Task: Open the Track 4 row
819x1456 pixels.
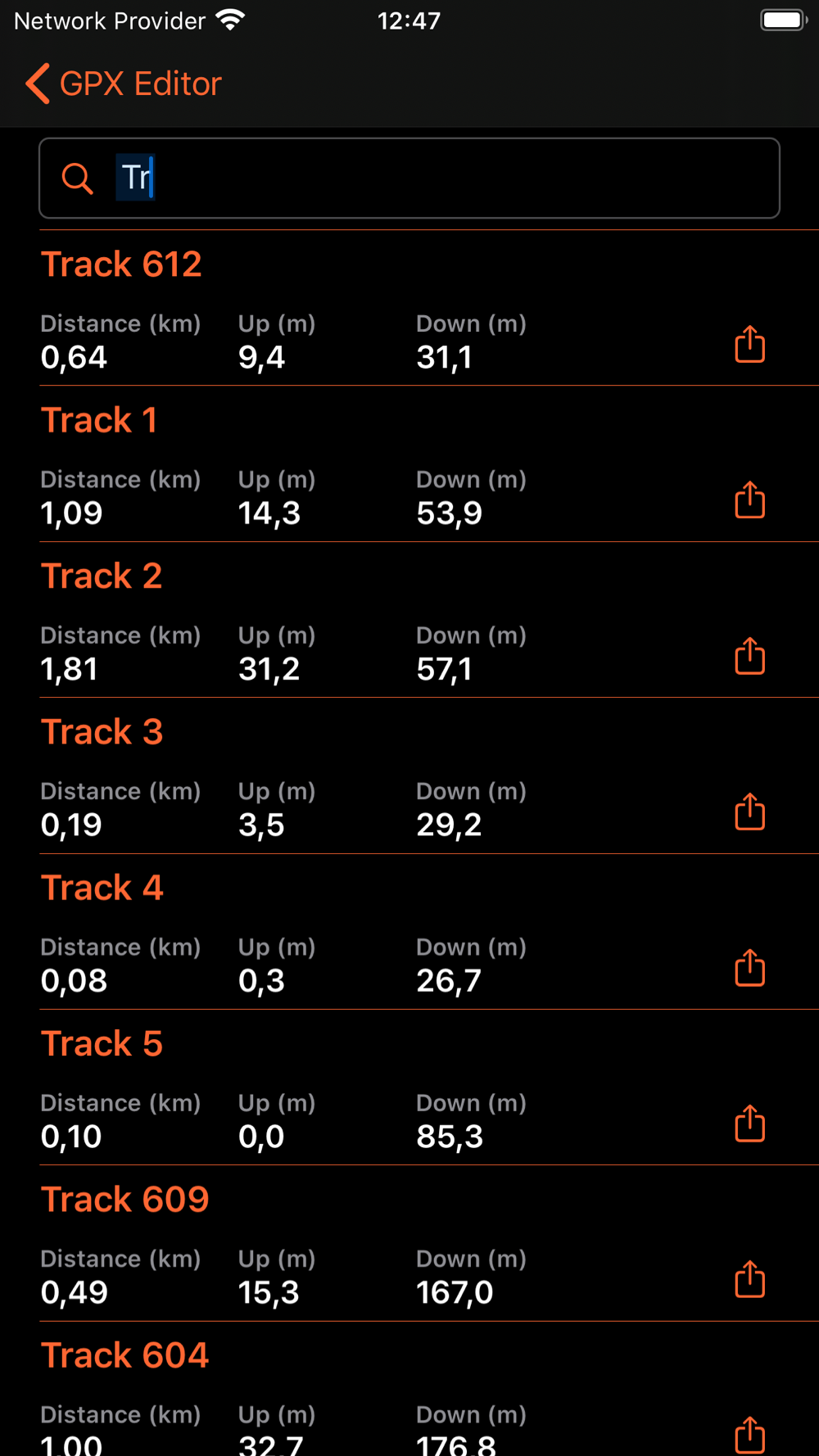Action: 409,932
